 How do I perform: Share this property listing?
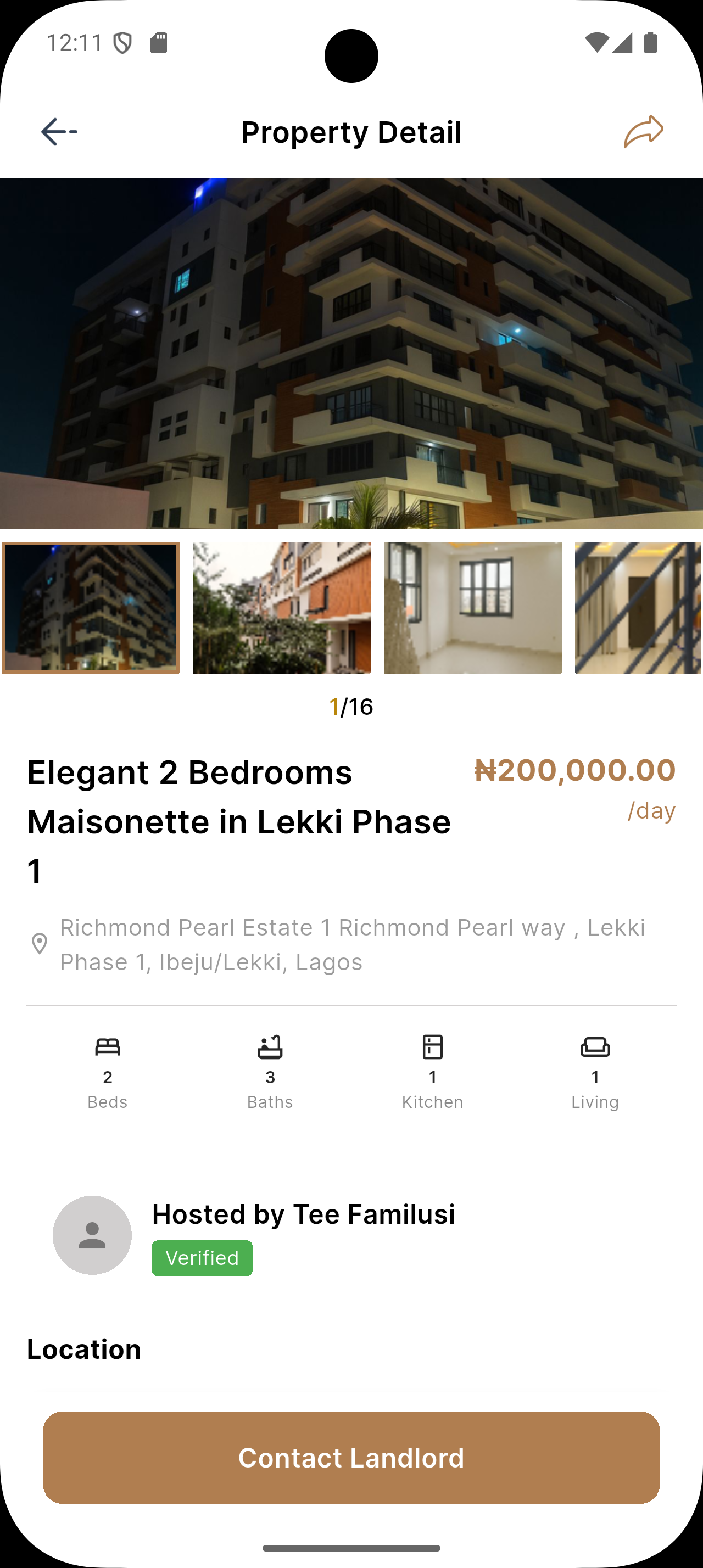coord(643,131)
